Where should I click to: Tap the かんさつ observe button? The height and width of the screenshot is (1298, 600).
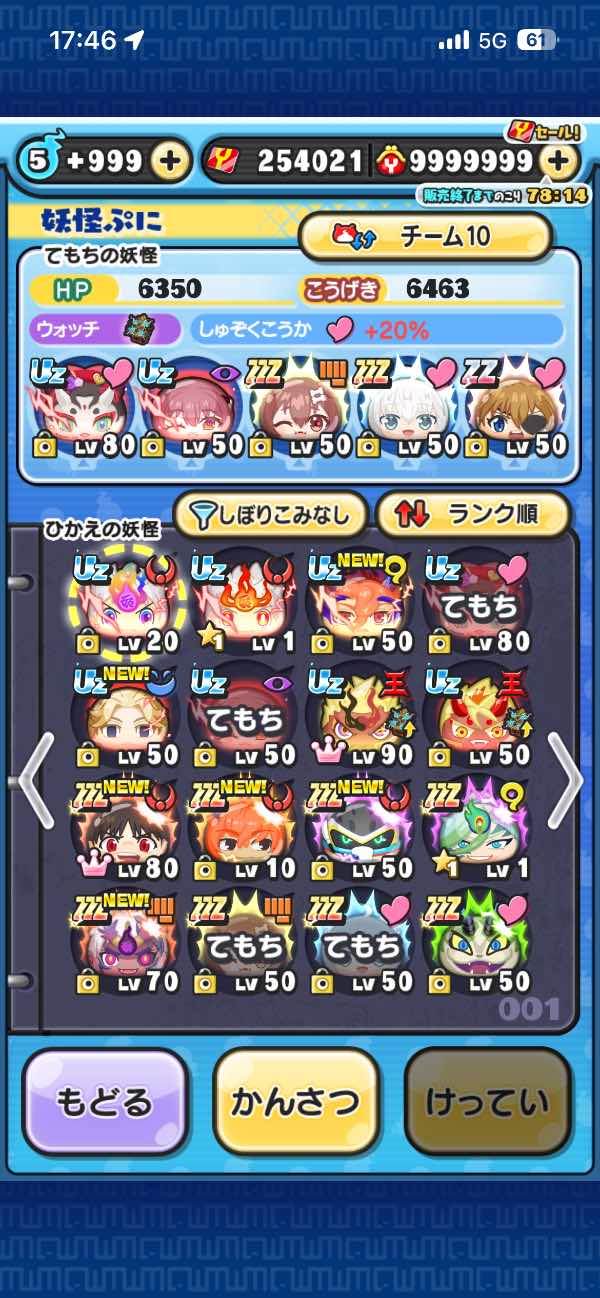click(x=295, y=1101)
